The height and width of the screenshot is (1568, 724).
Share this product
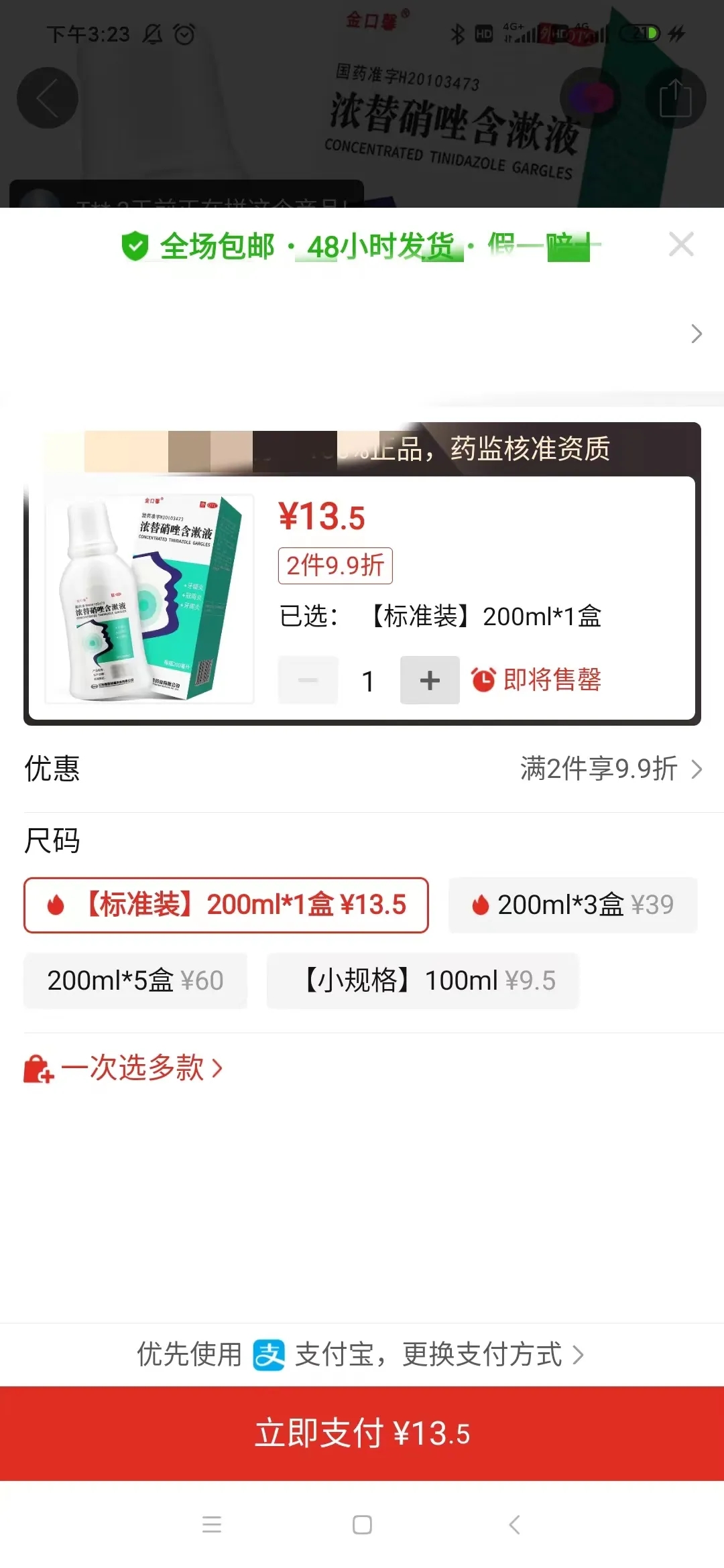[x=675, y=98]
